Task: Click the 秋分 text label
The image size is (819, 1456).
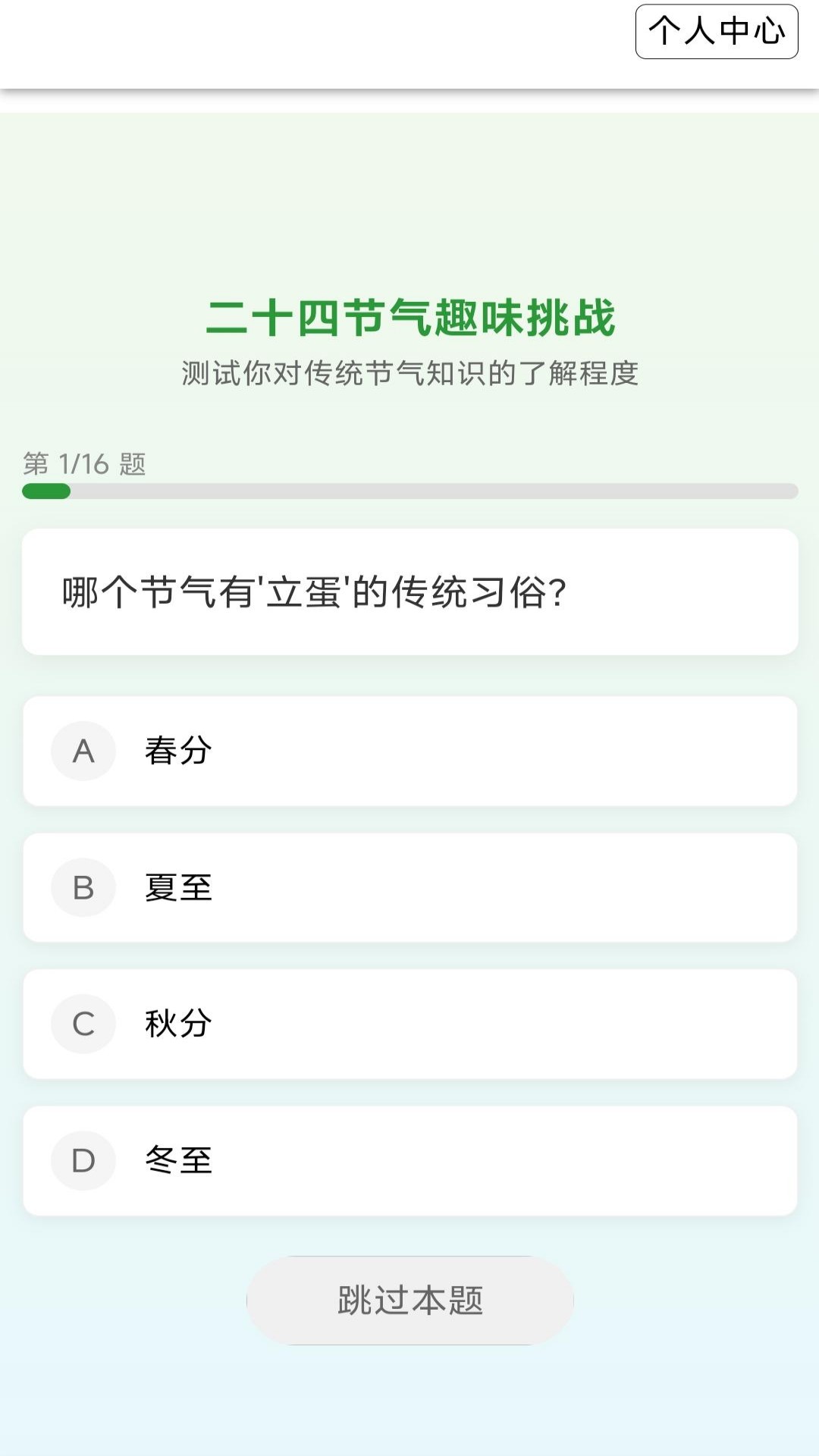Action: (x=177, y=1024)
